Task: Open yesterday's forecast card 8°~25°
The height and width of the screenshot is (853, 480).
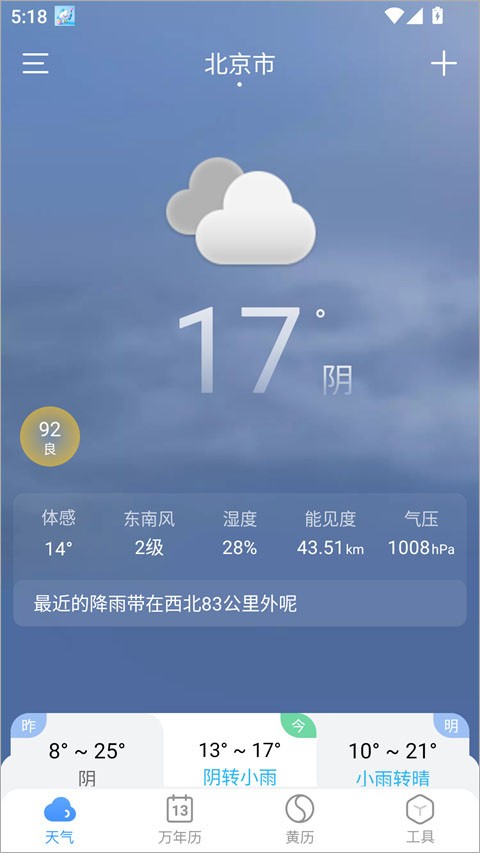Action: [87, 751]
